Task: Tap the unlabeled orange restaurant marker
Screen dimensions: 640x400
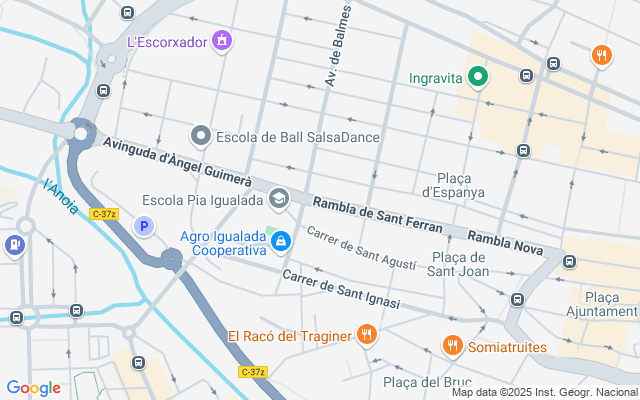Action: 601,55
